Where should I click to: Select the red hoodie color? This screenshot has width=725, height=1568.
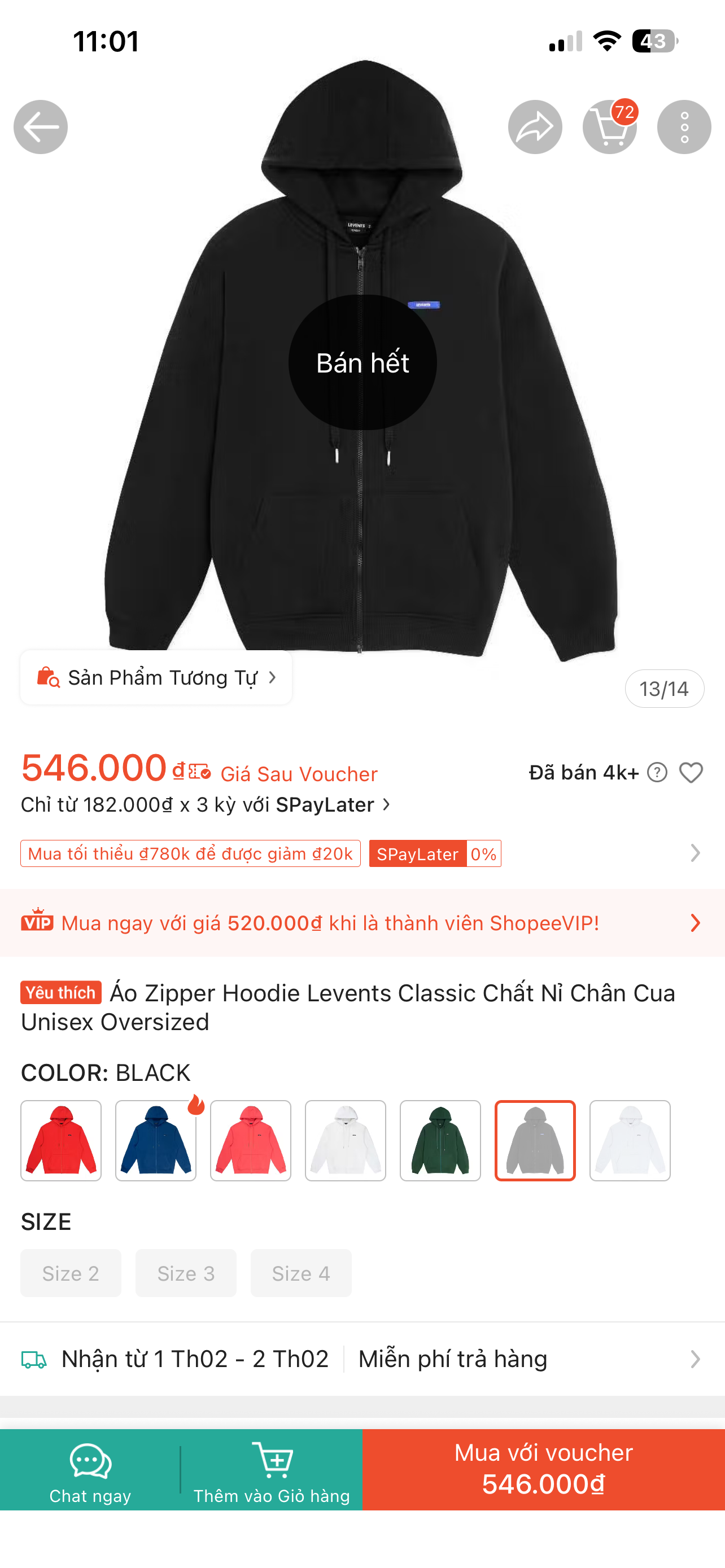point(61,1140)
